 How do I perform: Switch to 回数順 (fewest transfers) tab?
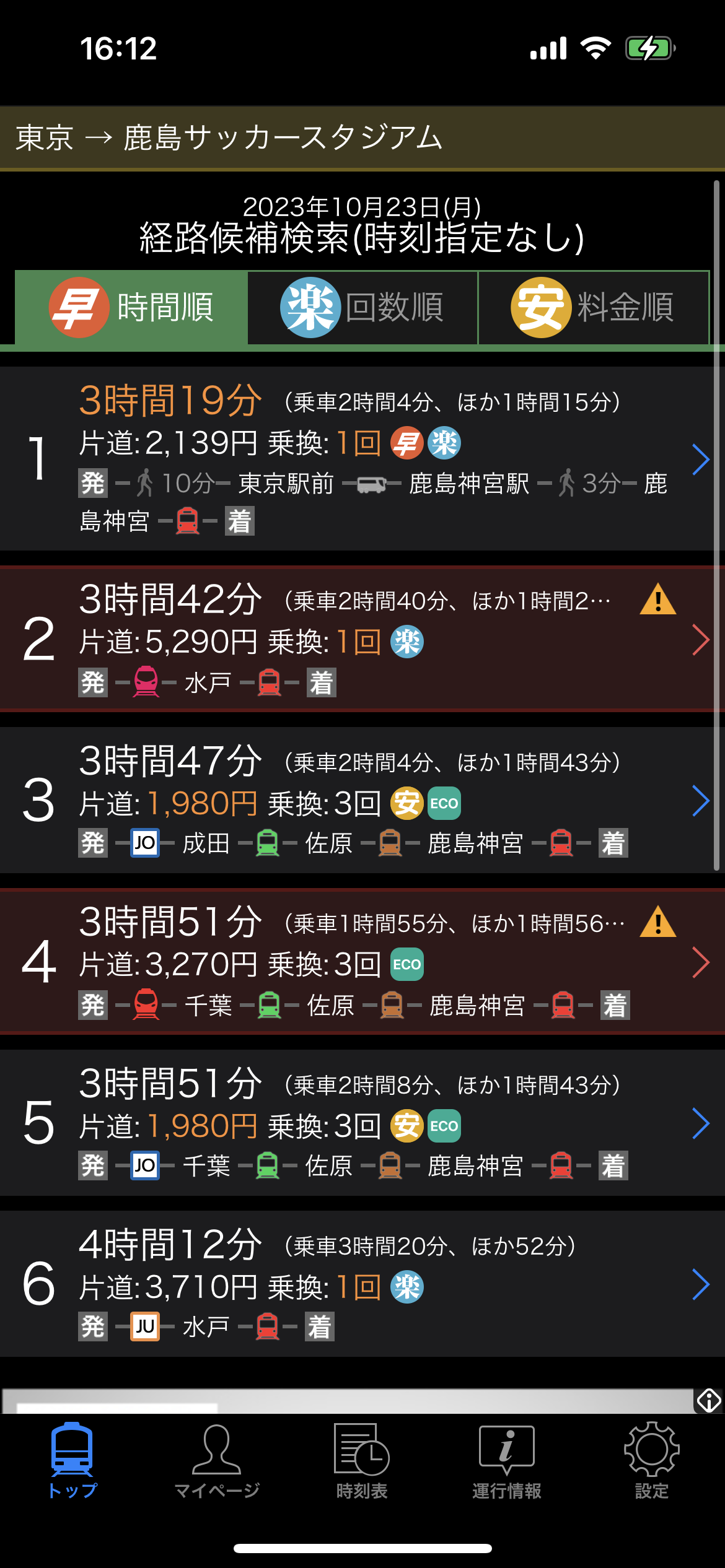point(362,308)
